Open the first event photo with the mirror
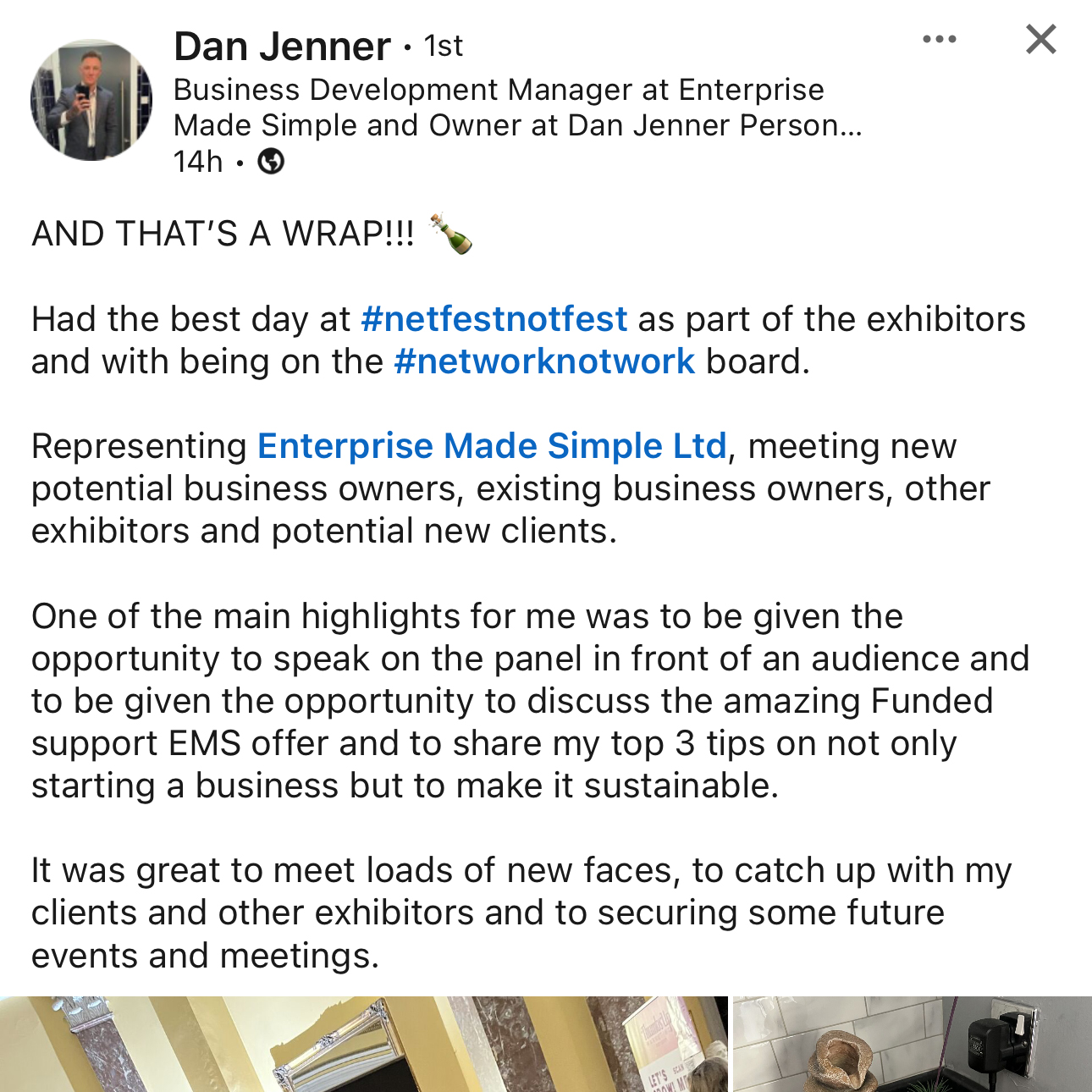Viewport: 1092px width, 1092px height. 362,1045
